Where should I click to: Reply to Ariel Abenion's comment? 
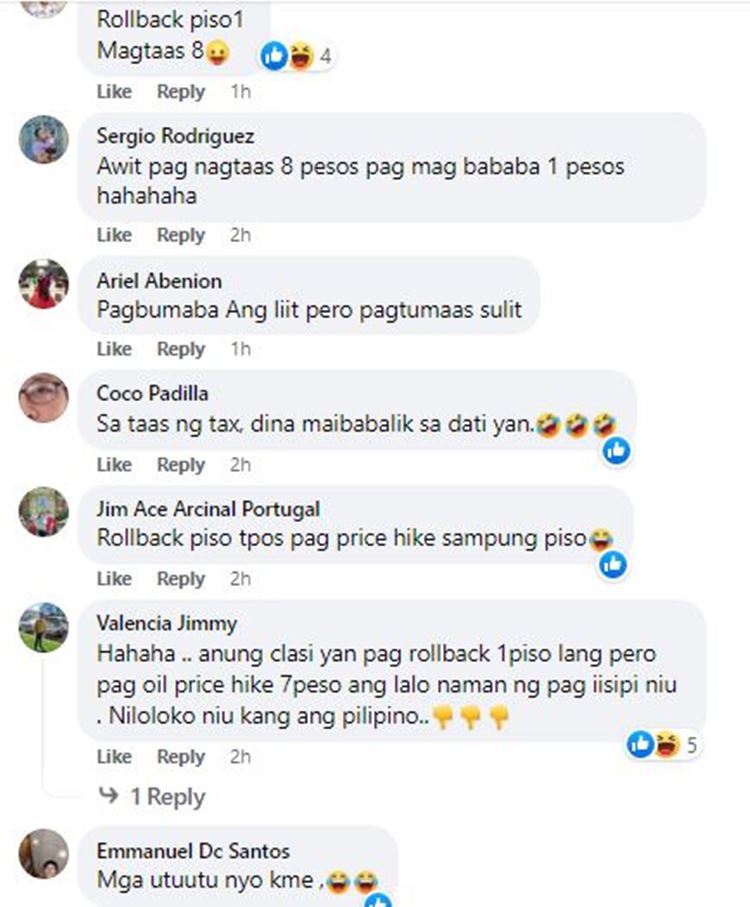[x=181, y=349]
